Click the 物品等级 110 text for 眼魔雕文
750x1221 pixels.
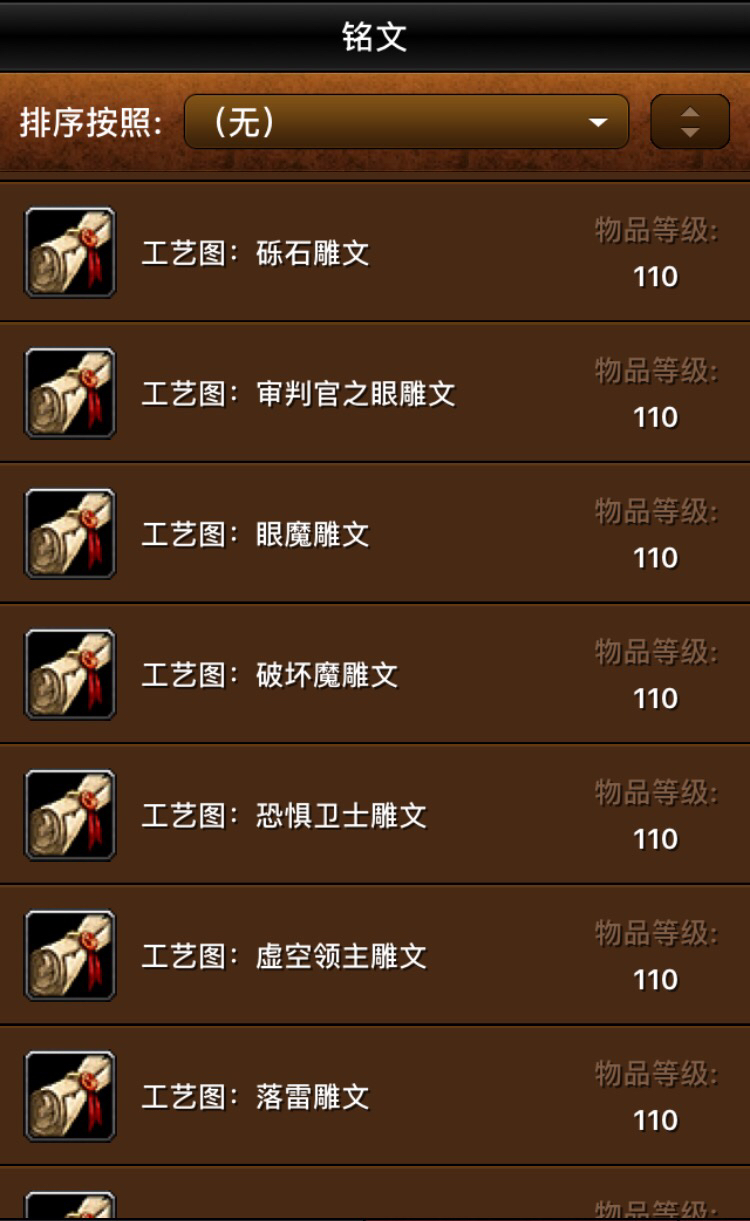pyautogui.click(x=655, y=533)
